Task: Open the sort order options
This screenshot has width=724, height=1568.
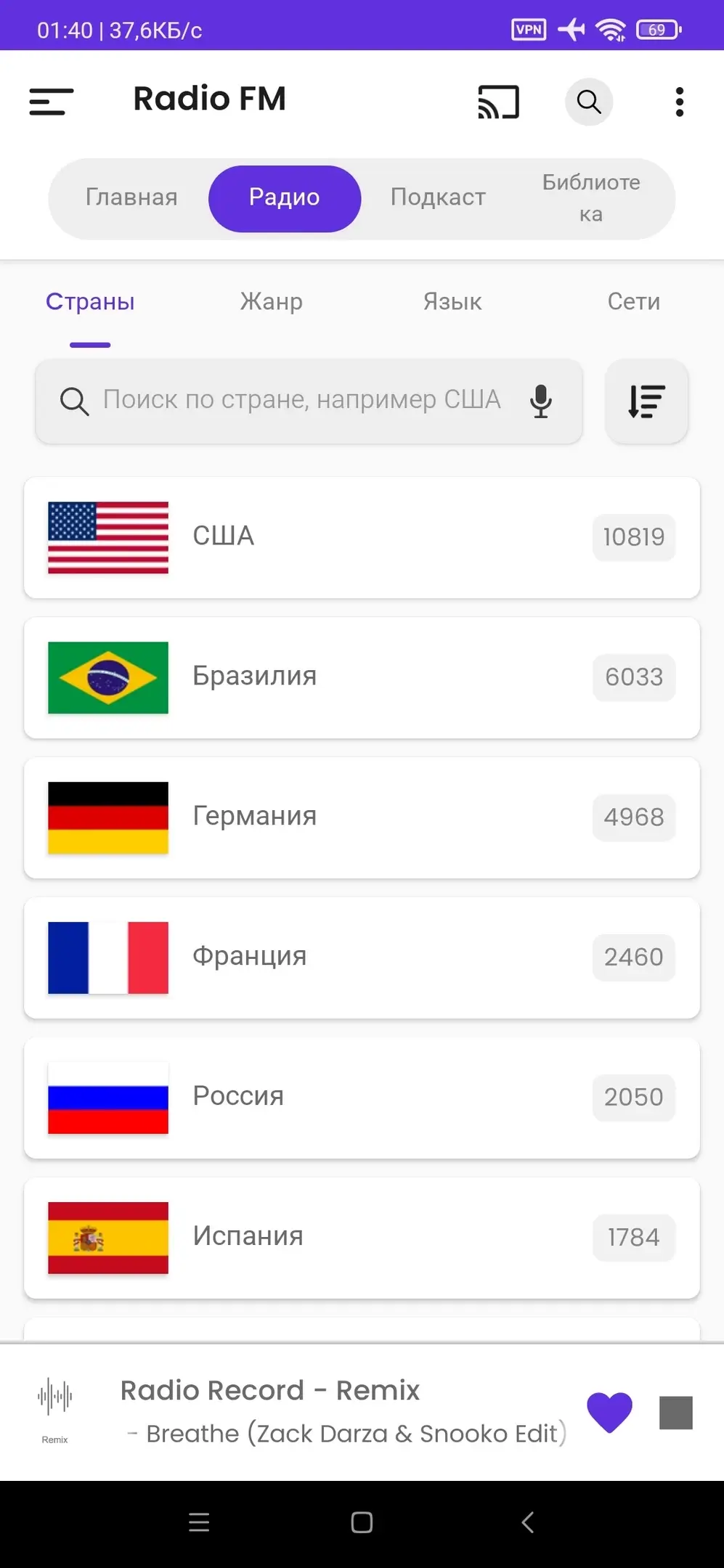Action: [x=646, y=401]
